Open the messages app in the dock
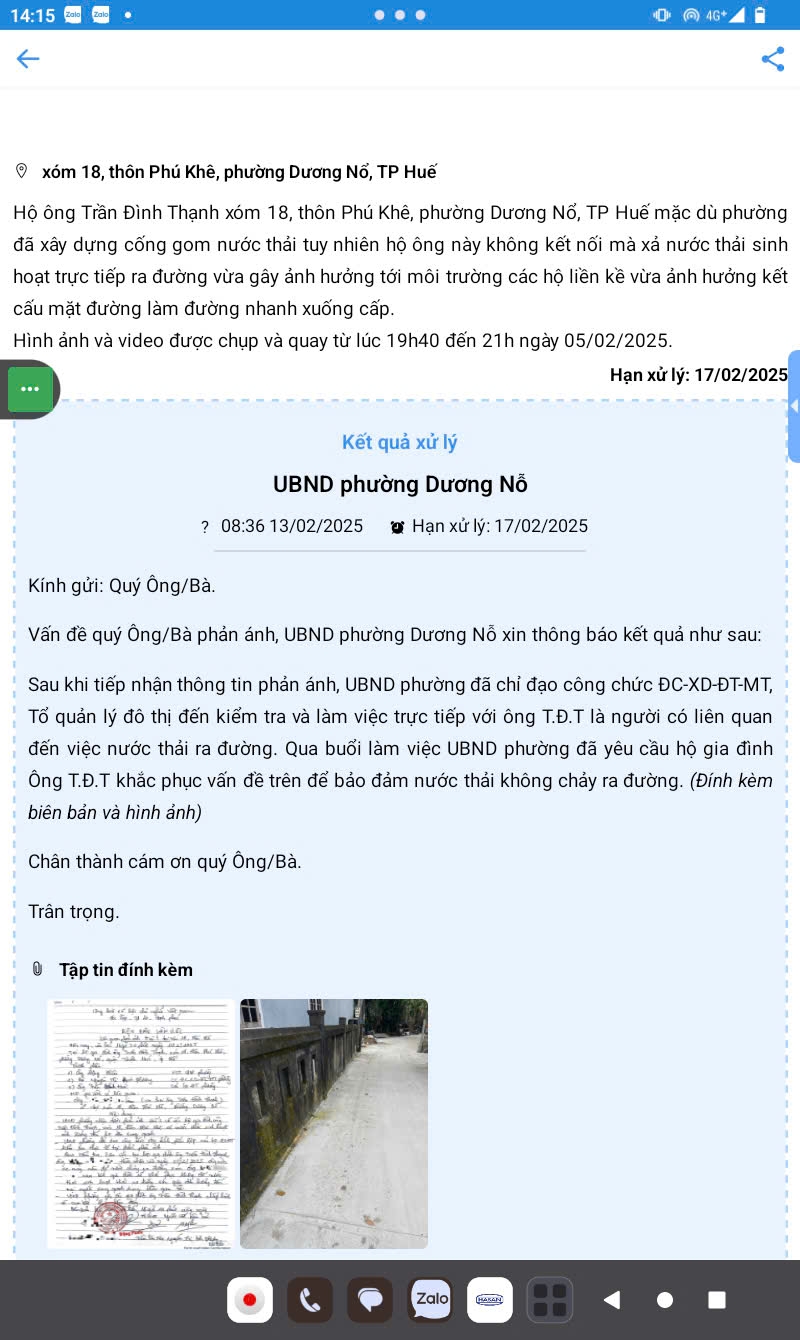This screenshot has width=800, height=1340. click(370, 1300)
